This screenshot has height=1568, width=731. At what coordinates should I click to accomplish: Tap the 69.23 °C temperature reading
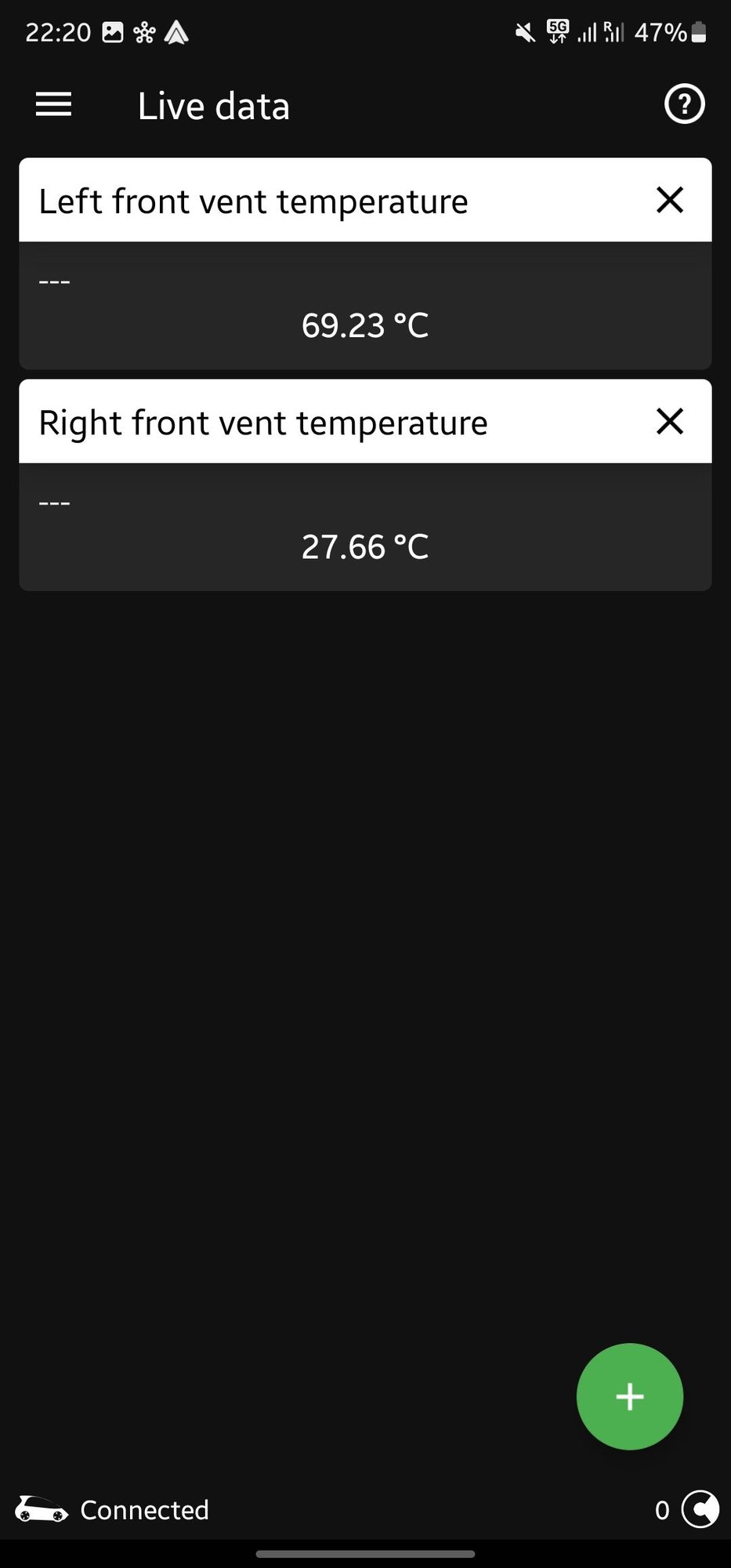365,325
